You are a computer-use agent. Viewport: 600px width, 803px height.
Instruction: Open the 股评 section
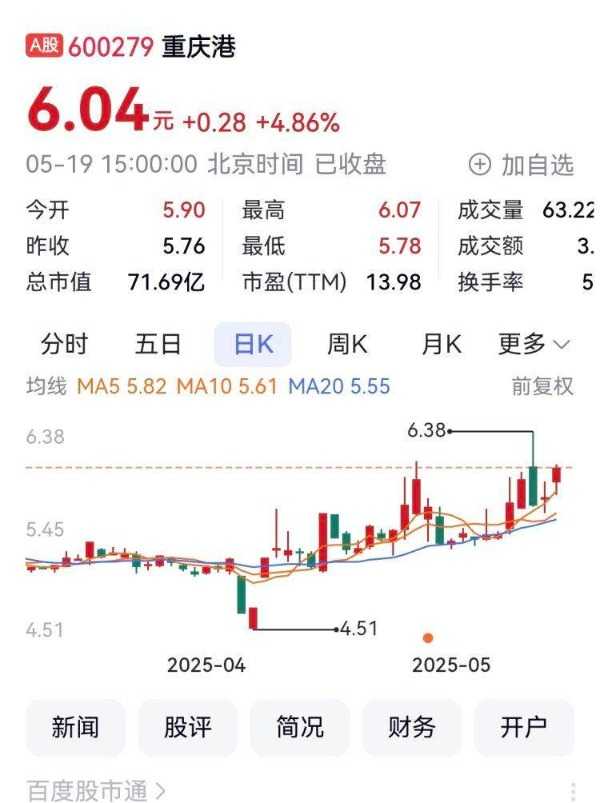tap(188, 727)
